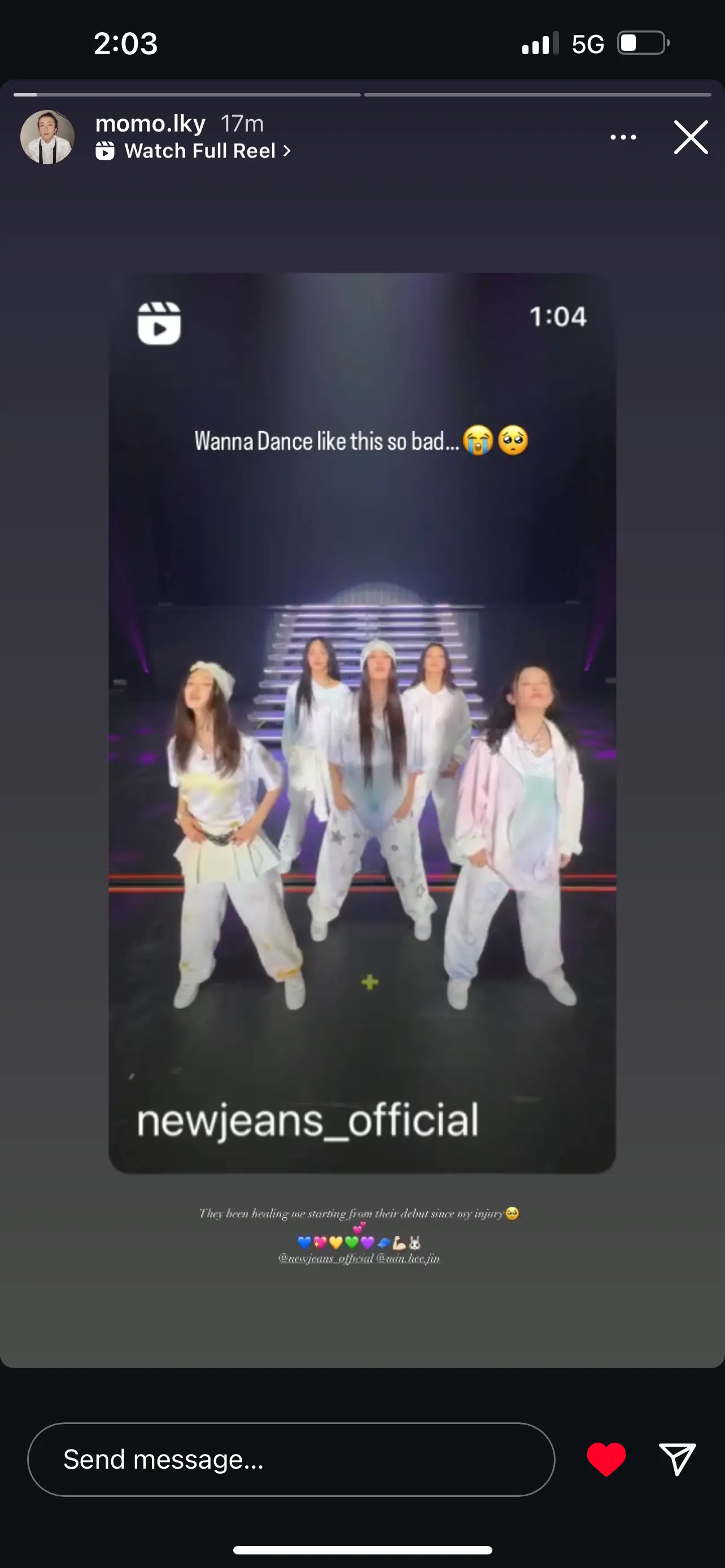
Task: Open the shared newjeans_official reel
Action: pyautogui.click(x=362, y=722)
